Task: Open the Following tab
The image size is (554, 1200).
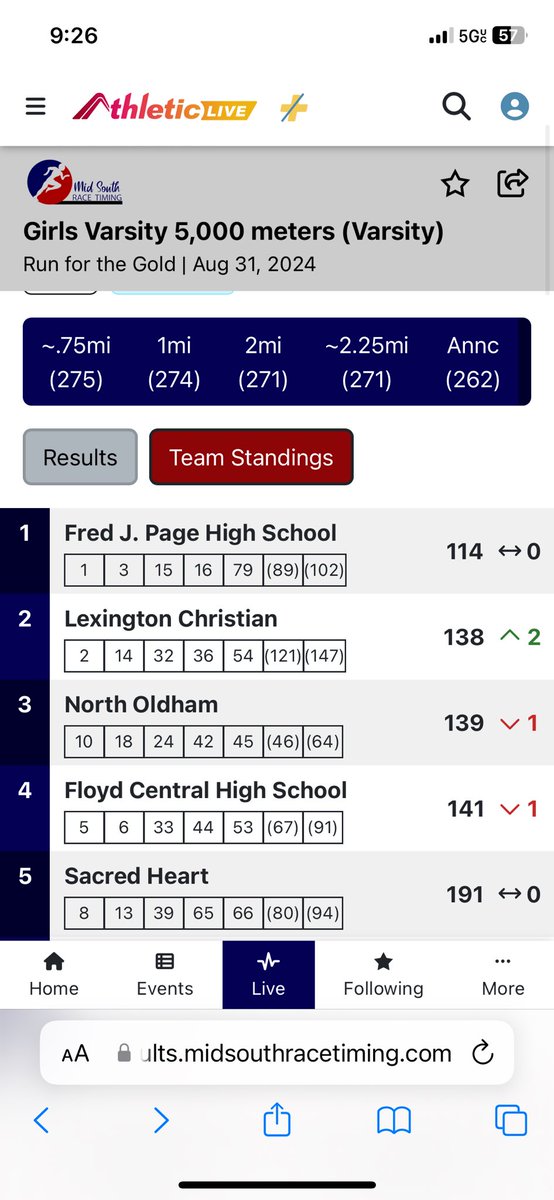Action: 383,974
